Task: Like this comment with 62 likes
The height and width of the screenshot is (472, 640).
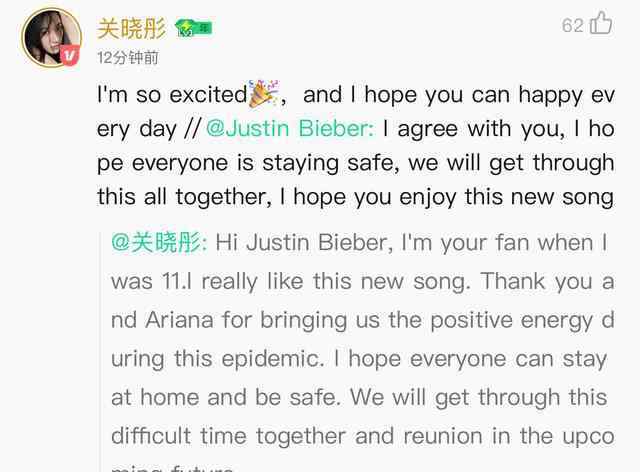Action: [600, 24]
